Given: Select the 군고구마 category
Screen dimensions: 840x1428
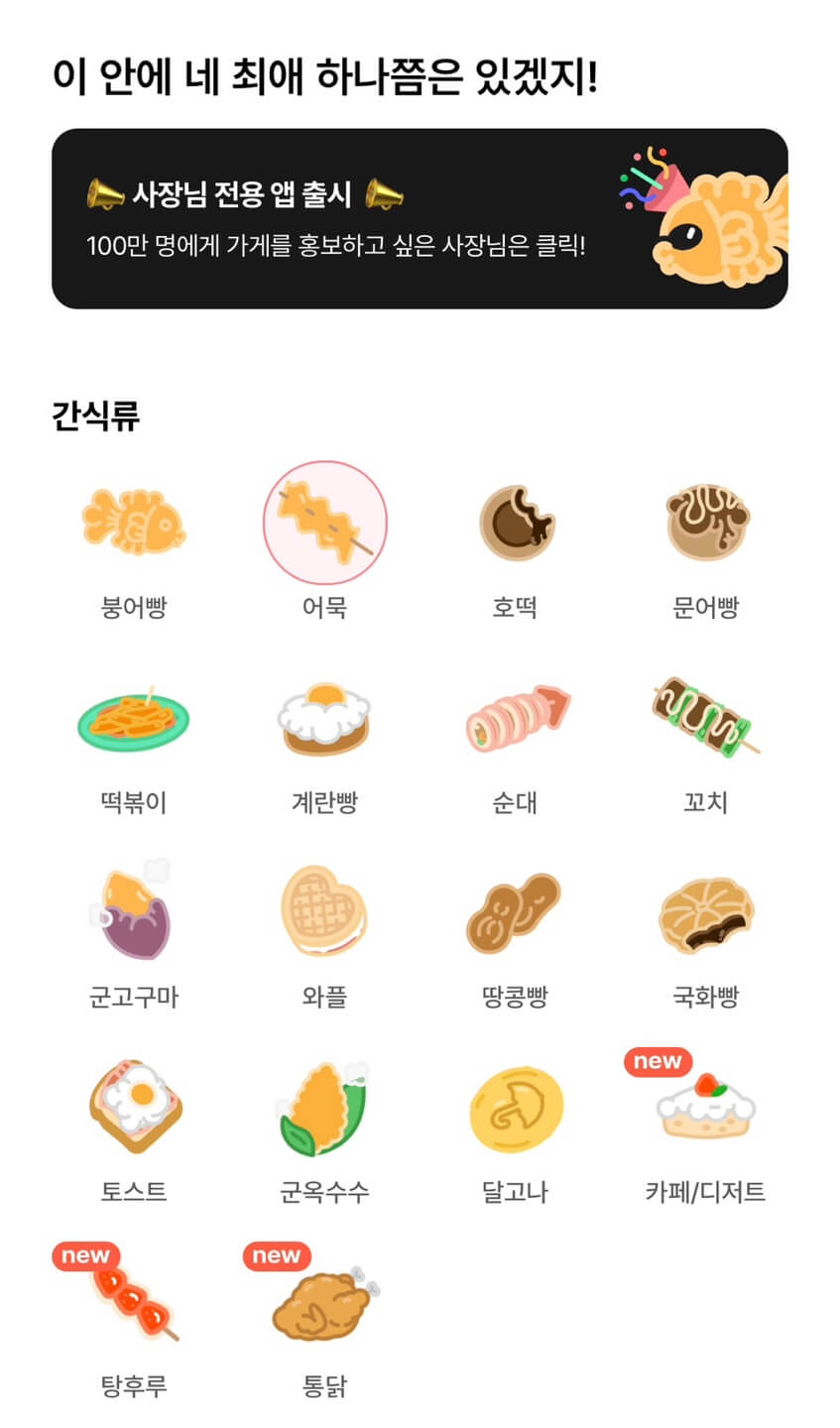Looking at the screenshot, I should (x=134, y=933).
